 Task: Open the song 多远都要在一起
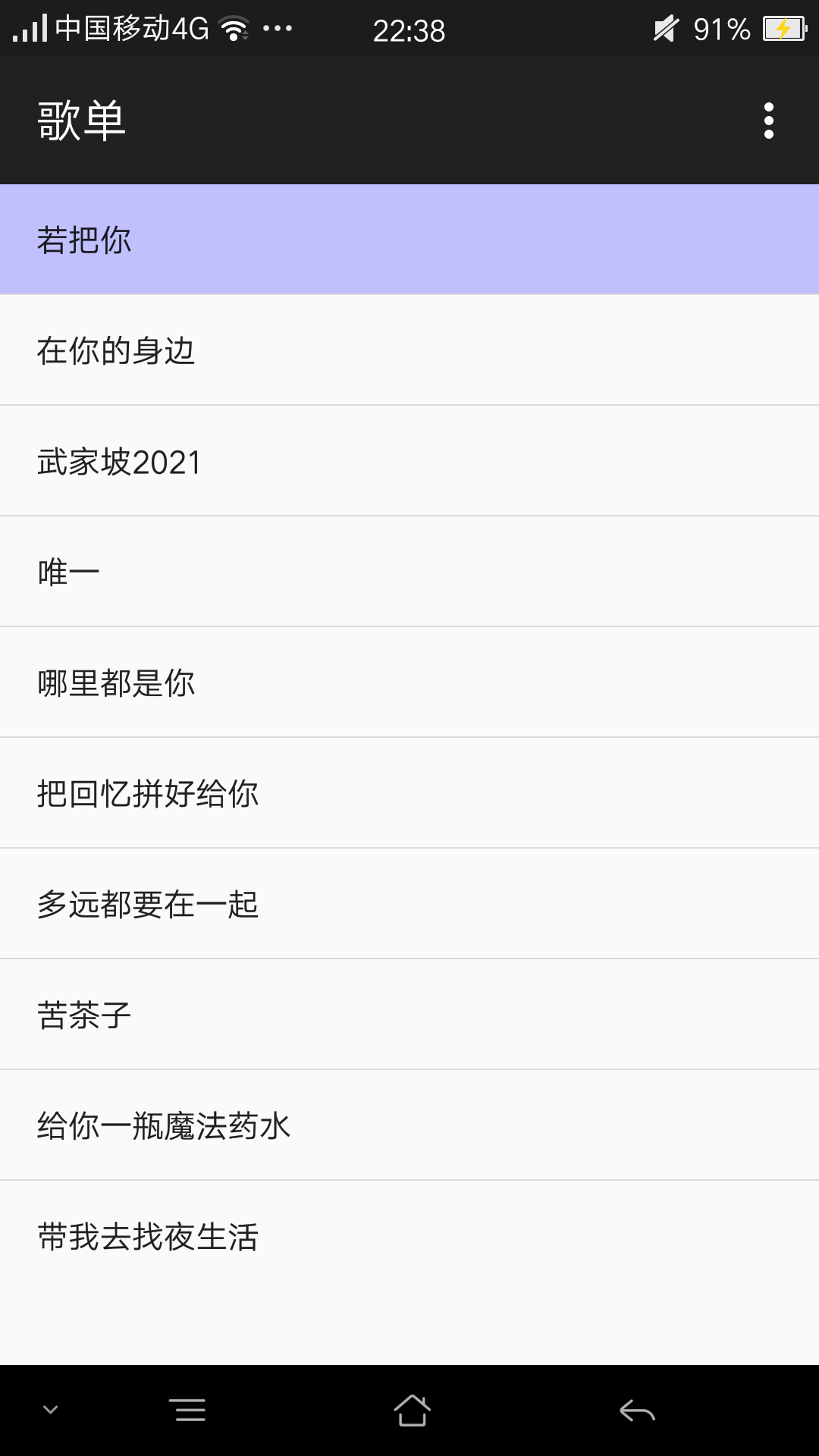(409, 904)
